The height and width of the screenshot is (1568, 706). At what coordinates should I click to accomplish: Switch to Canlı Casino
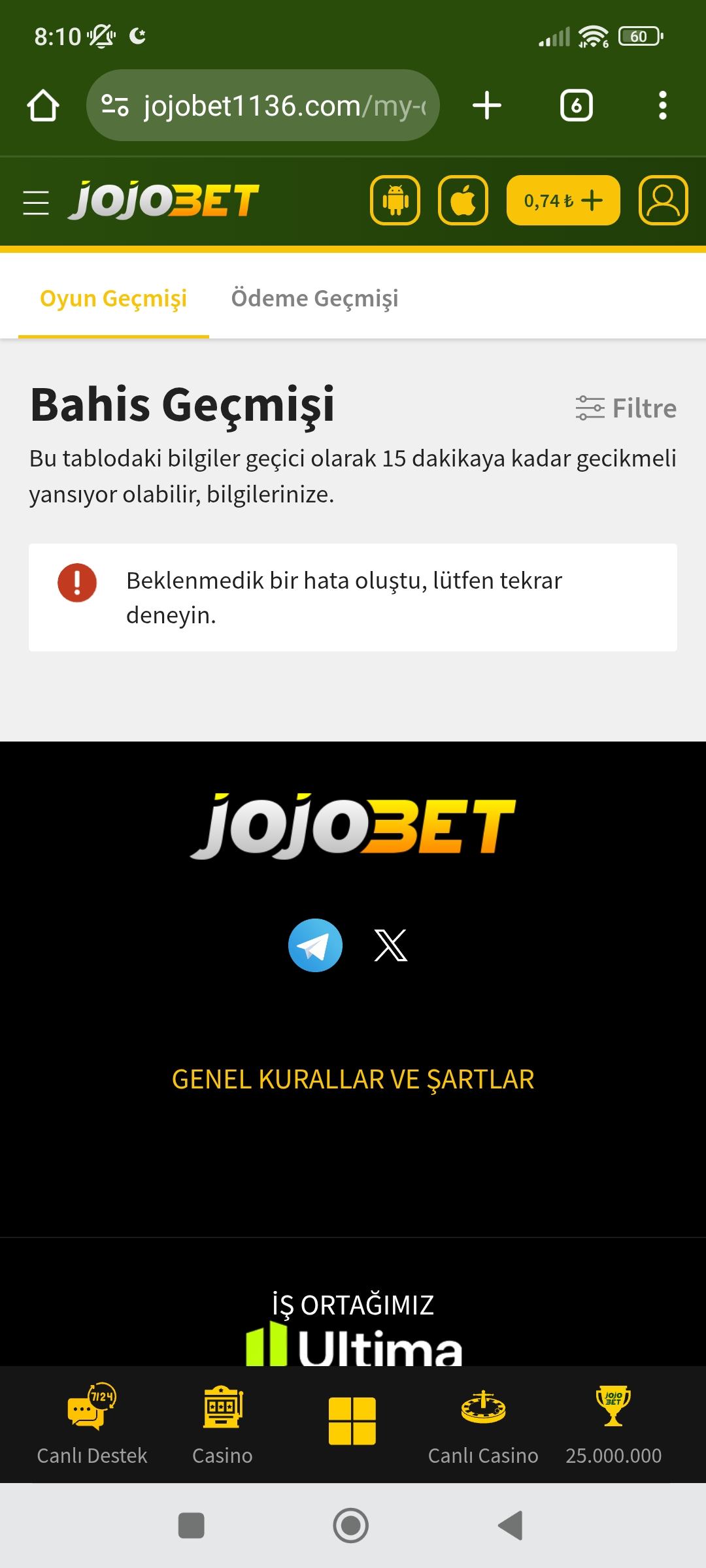[x=483, y=1426]
